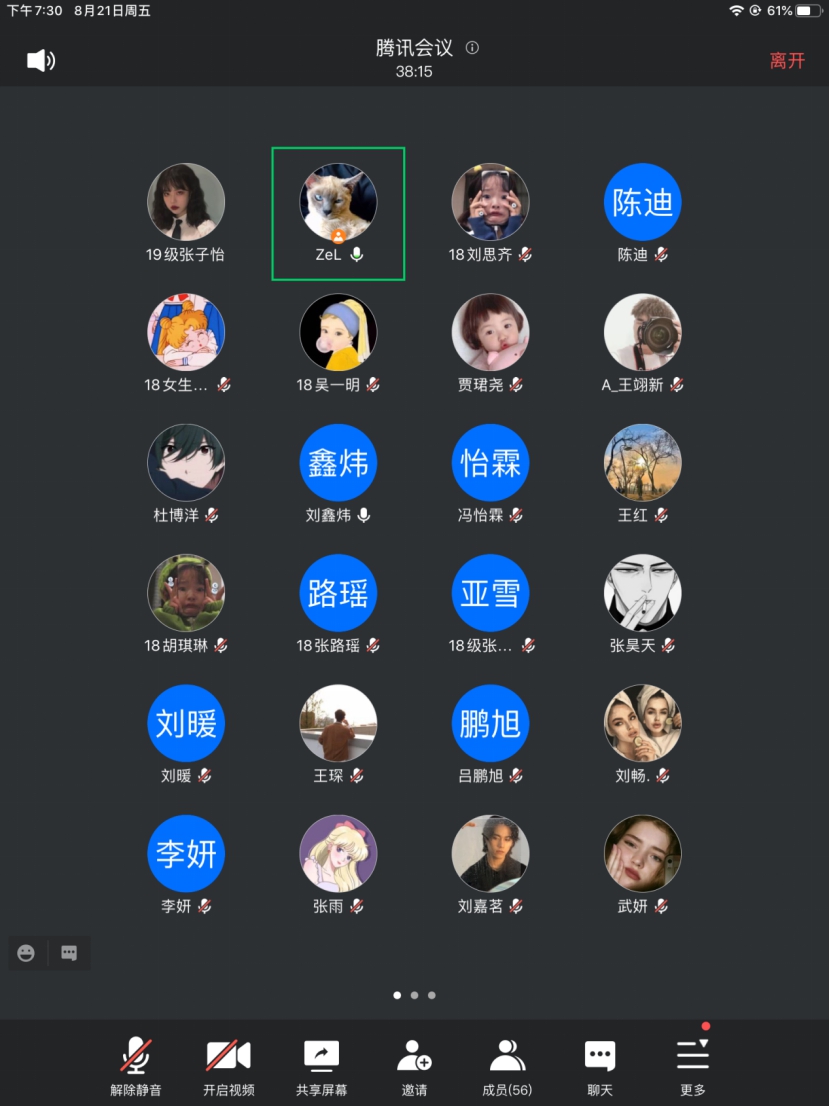Tap 刘鑫炜's participant tile

pyautogui.click(x=338, y=473)
